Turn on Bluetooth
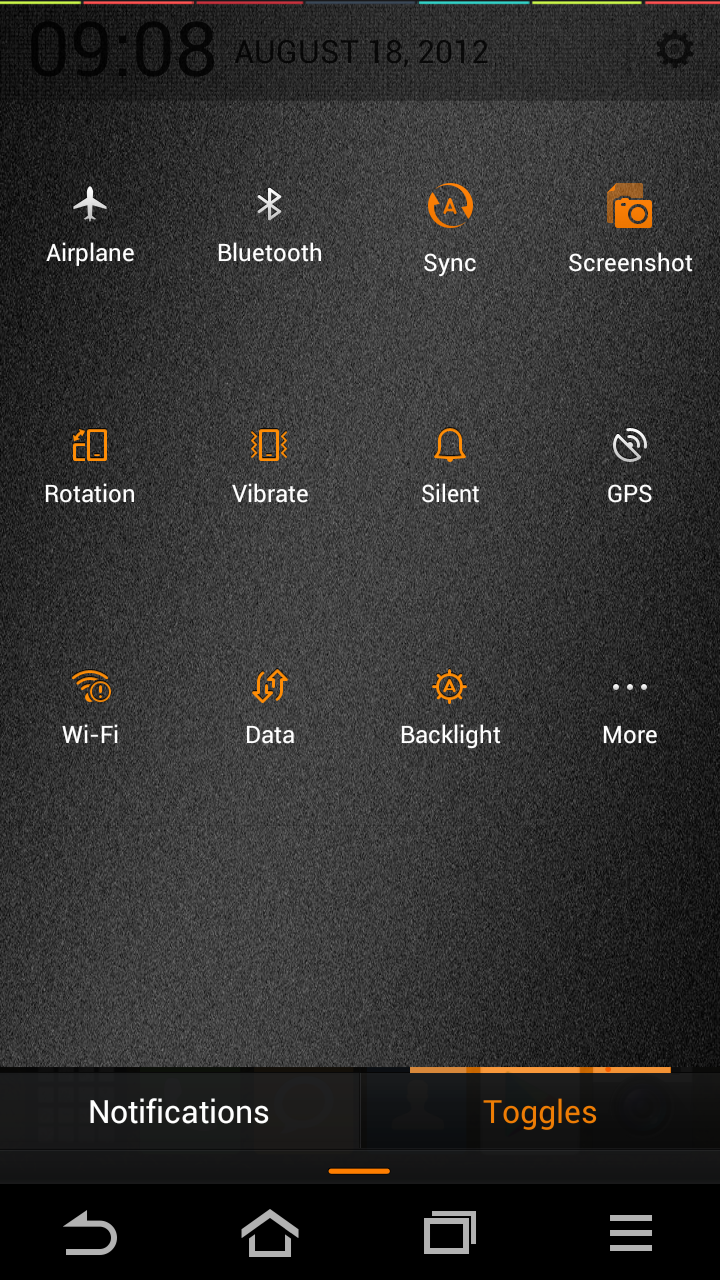This screenshot has width=720, height=1280. [x=270, y=225]
